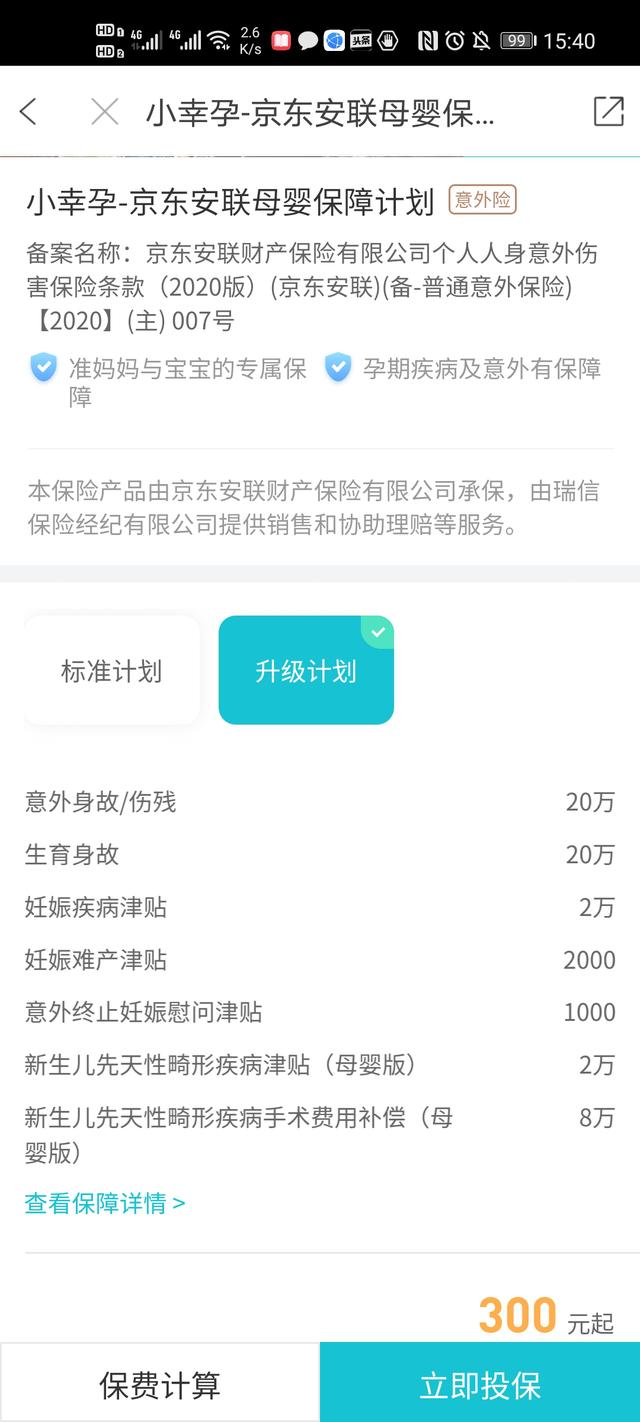Select the 升级计划 plan
640x1422 pixels.
pyautogui.click(x=306, y=671)
